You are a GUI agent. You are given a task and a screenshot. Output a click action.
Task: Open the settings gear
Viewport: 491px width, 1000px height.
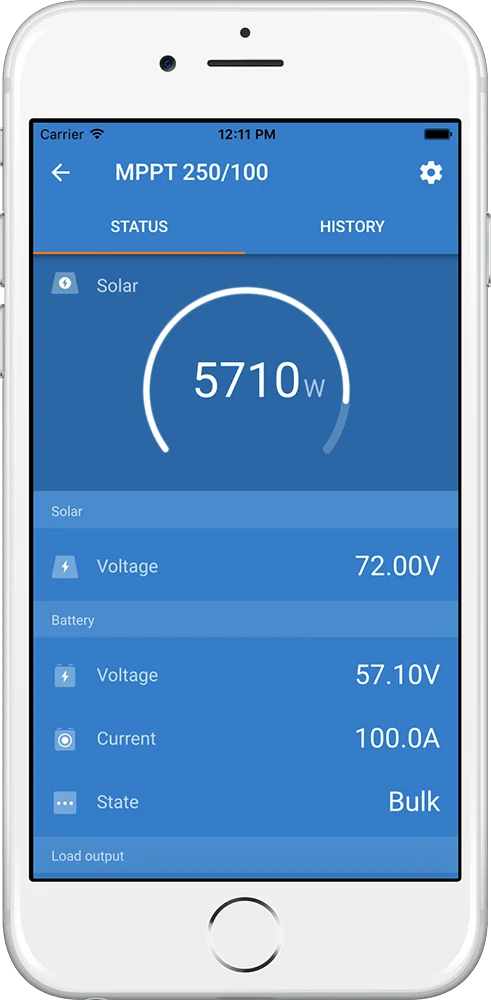click(x=431, y=172)
